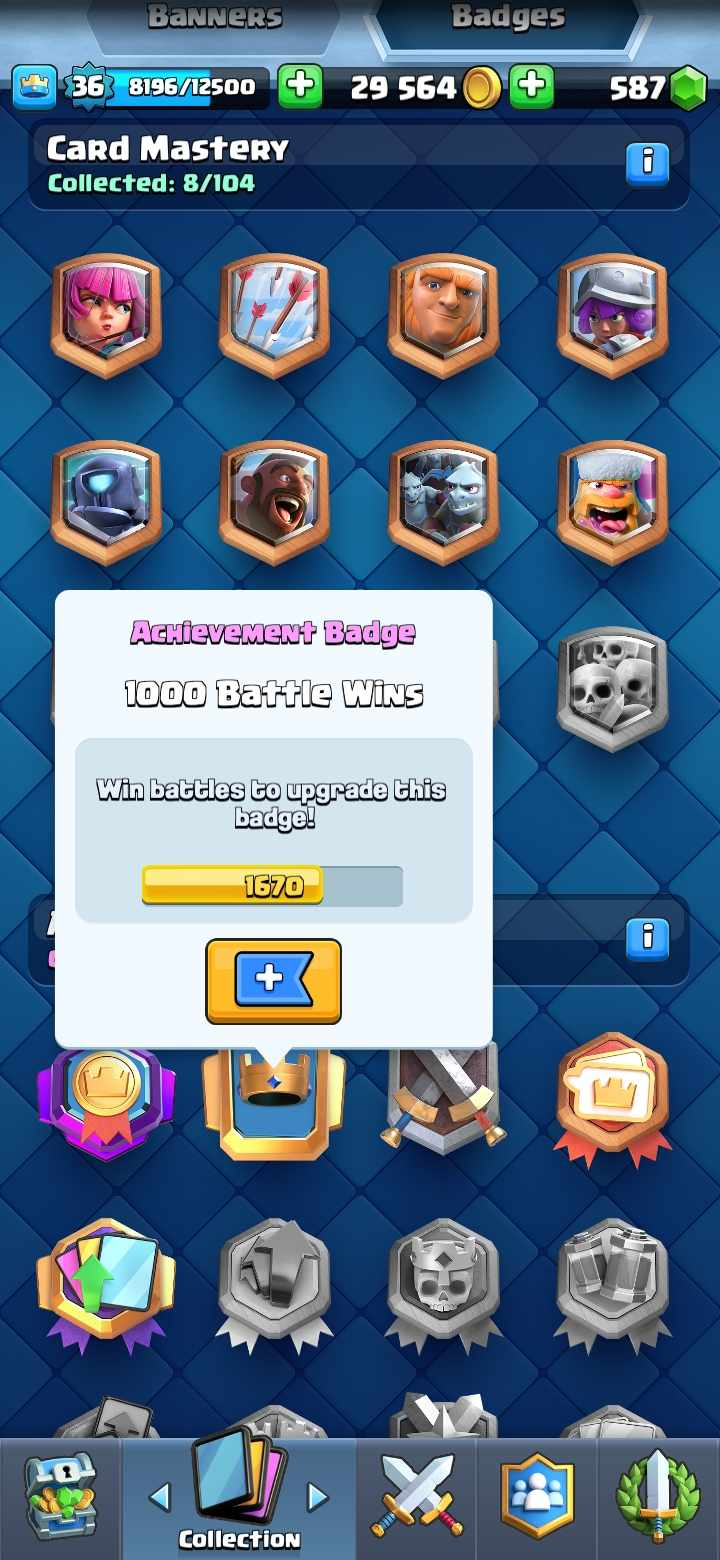Screen dimensions: 720x1560
Task: Add the 1000 Battle Wins badge with the plus button
Action: tap(273, 981)
